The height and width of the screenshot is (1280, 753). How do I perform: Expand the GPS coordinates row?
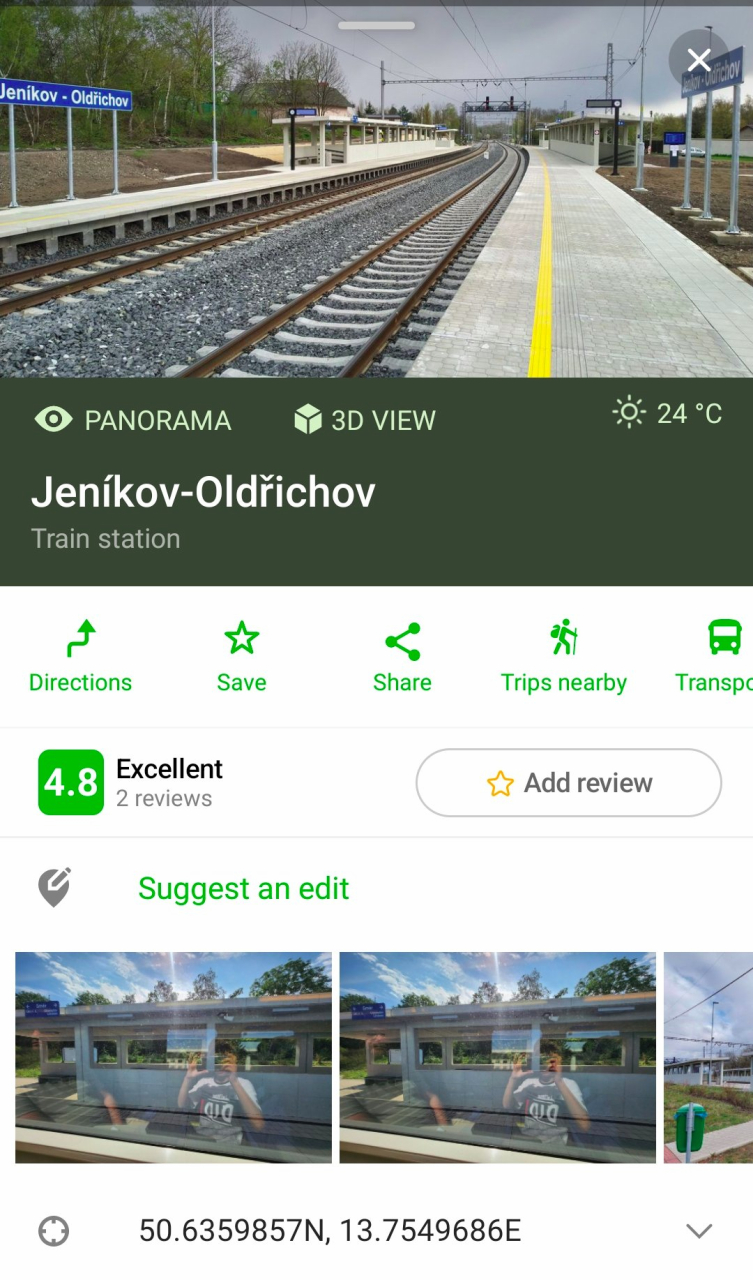(x=699, y=1231)
